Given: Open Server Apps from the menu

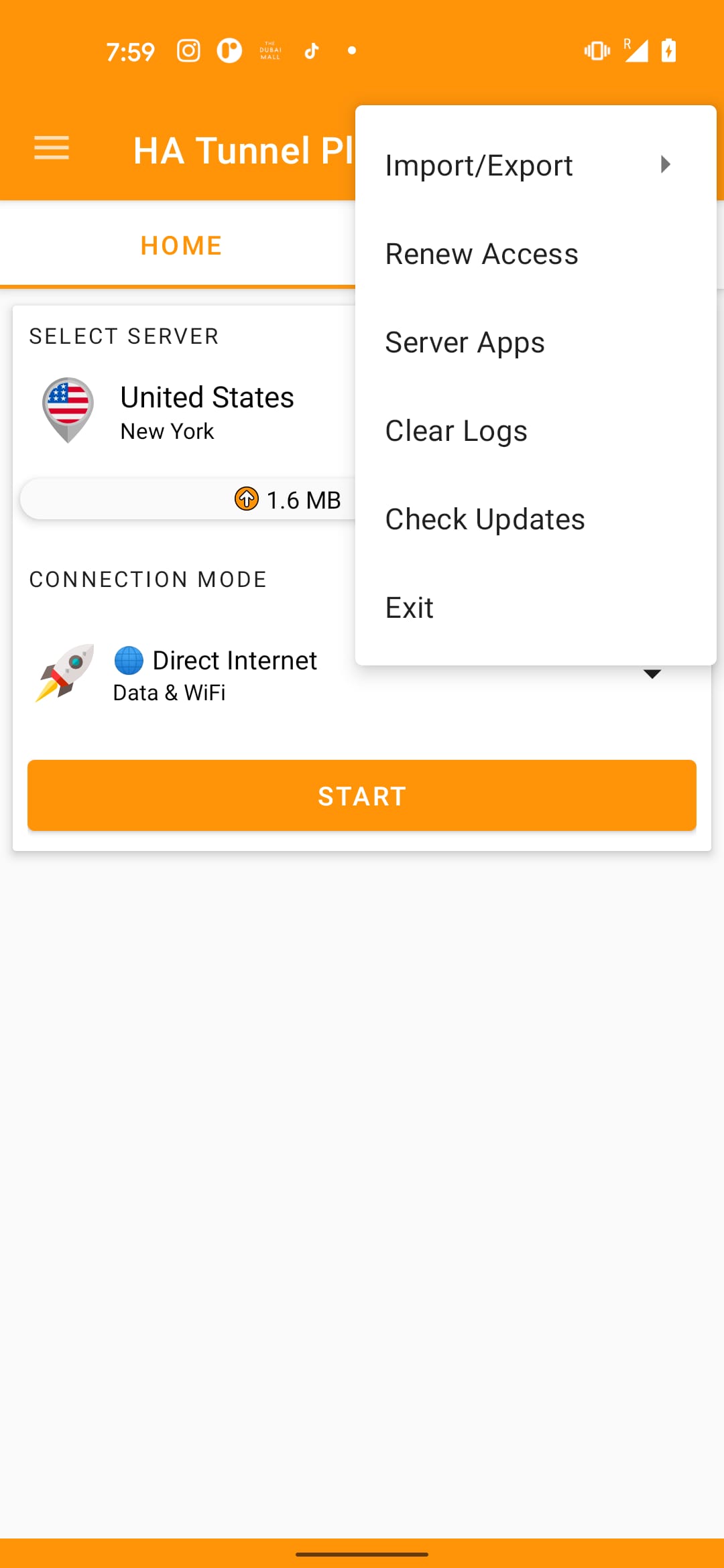Looking at the screenshot, I should tap(464, 342).
